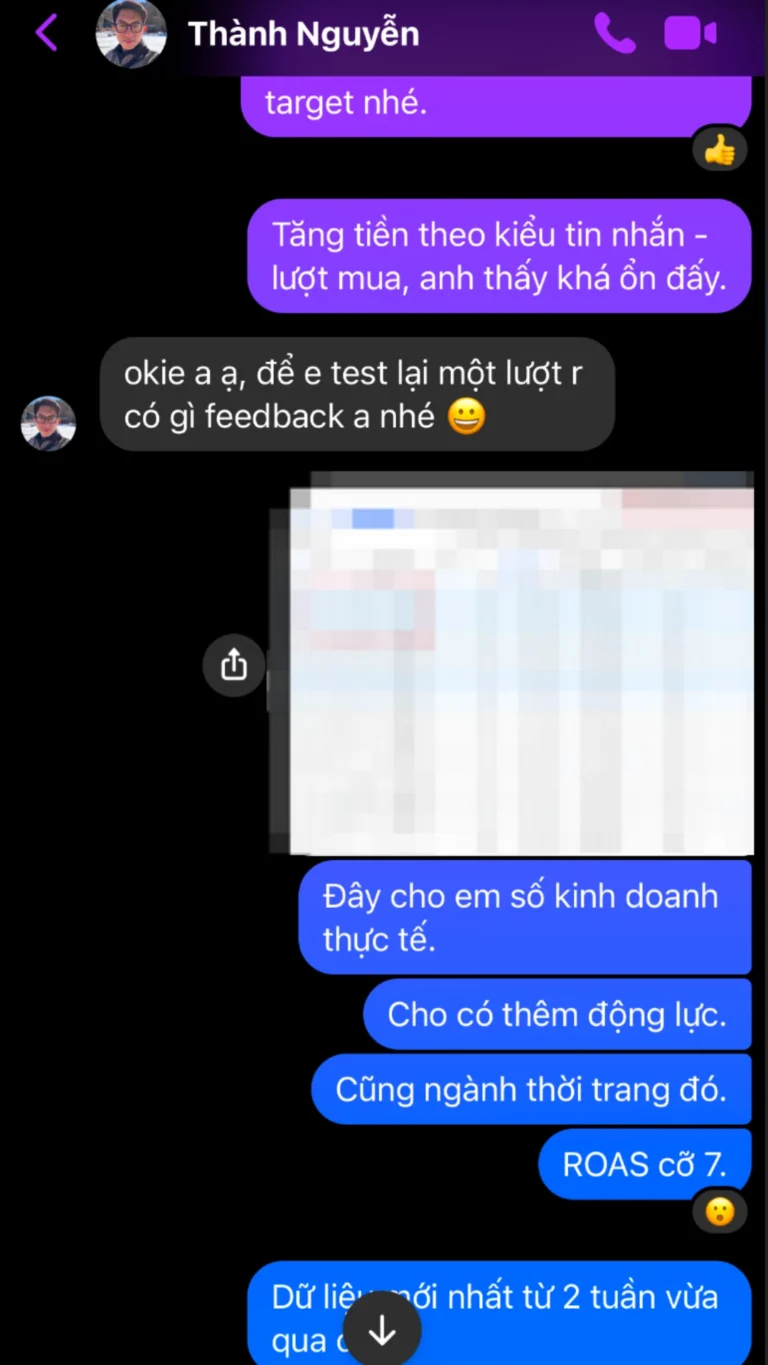Open Thành Nguyễn's profile from the header
This screenshot has height=1365, width=768.
point(303,34)
